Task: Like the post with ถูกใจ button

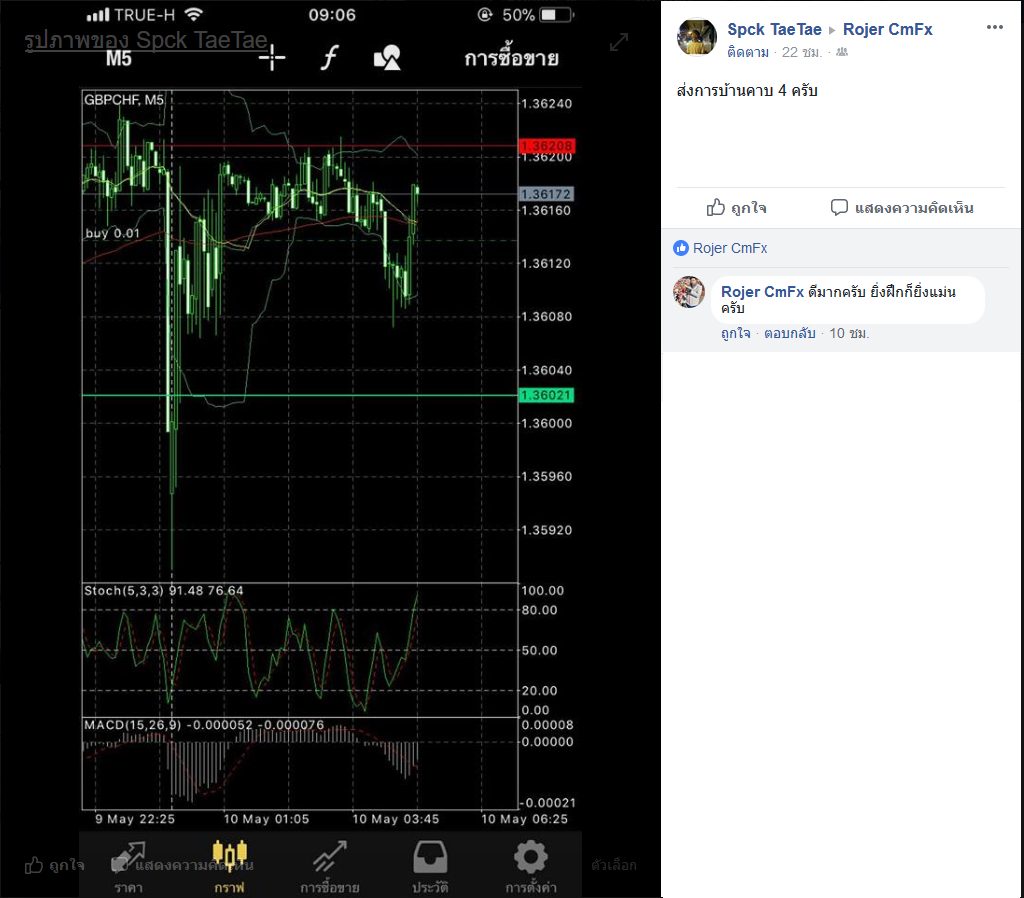Action: coord(737,208)
